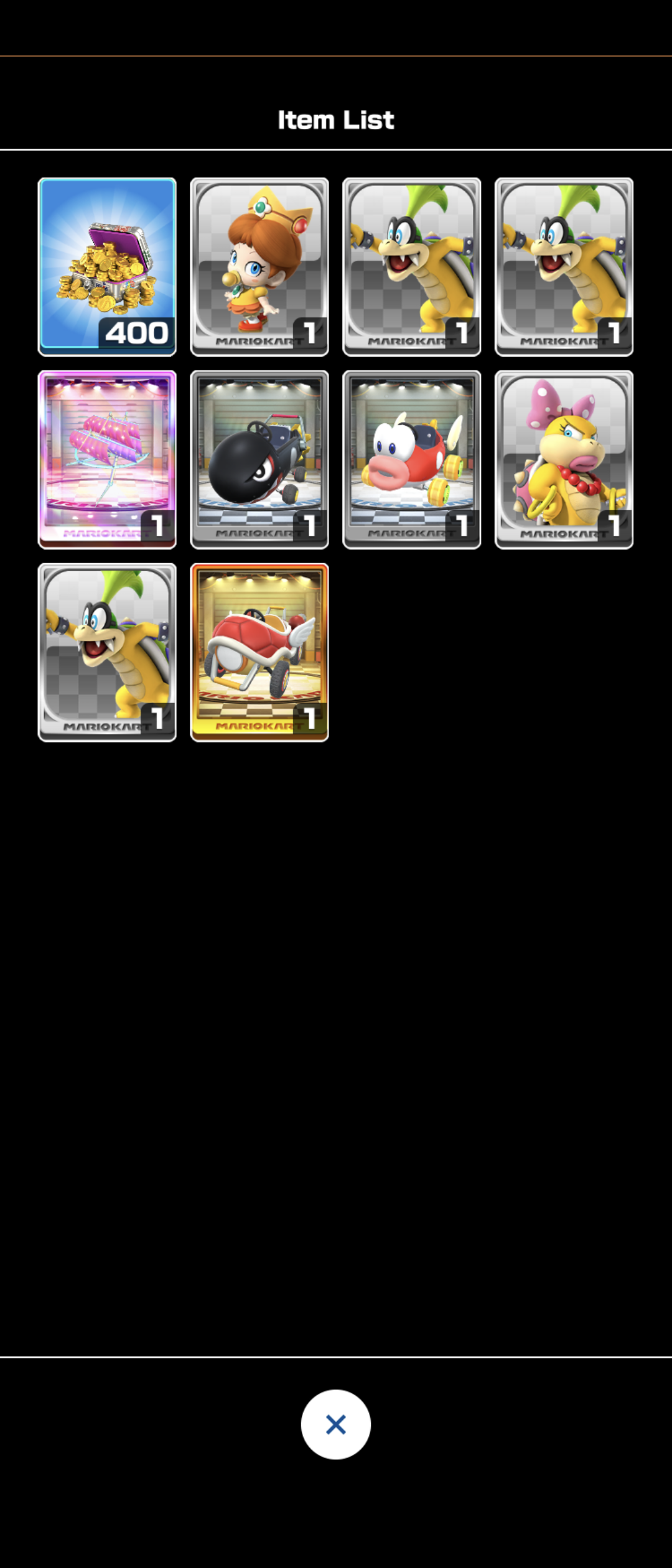Screen dimensions: 672x1568
Task: Select the Wendy character card
Action: pos(564,459)
